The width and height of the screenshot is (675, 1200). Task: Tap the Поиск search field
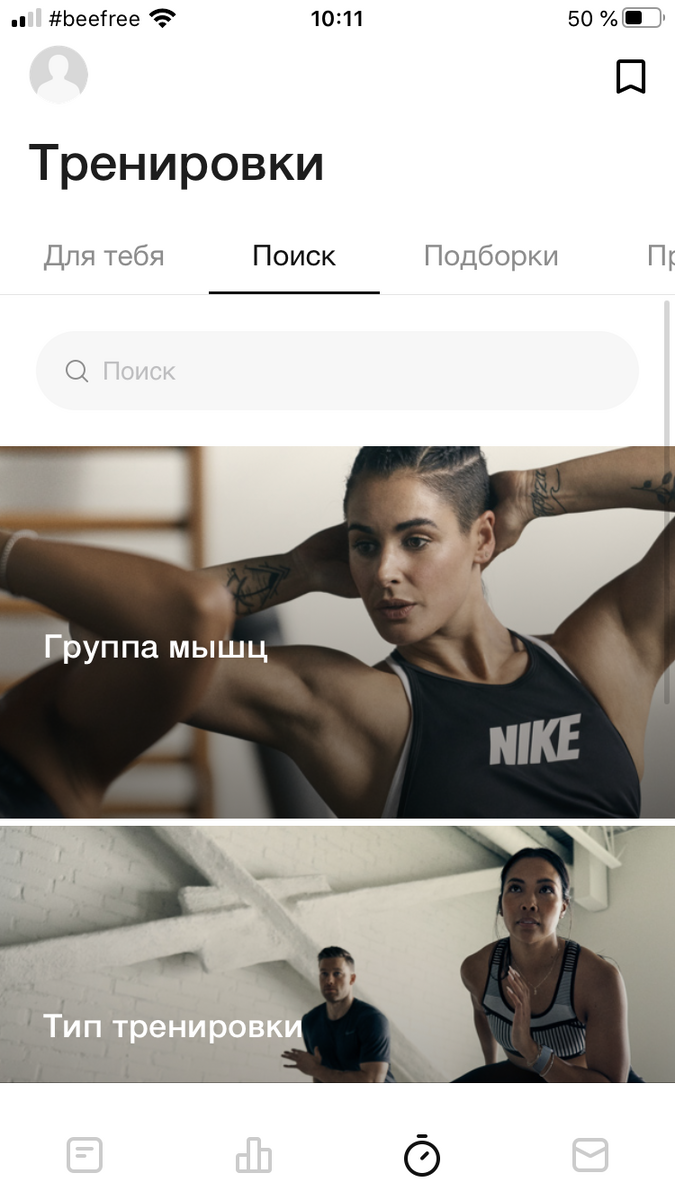337,371
